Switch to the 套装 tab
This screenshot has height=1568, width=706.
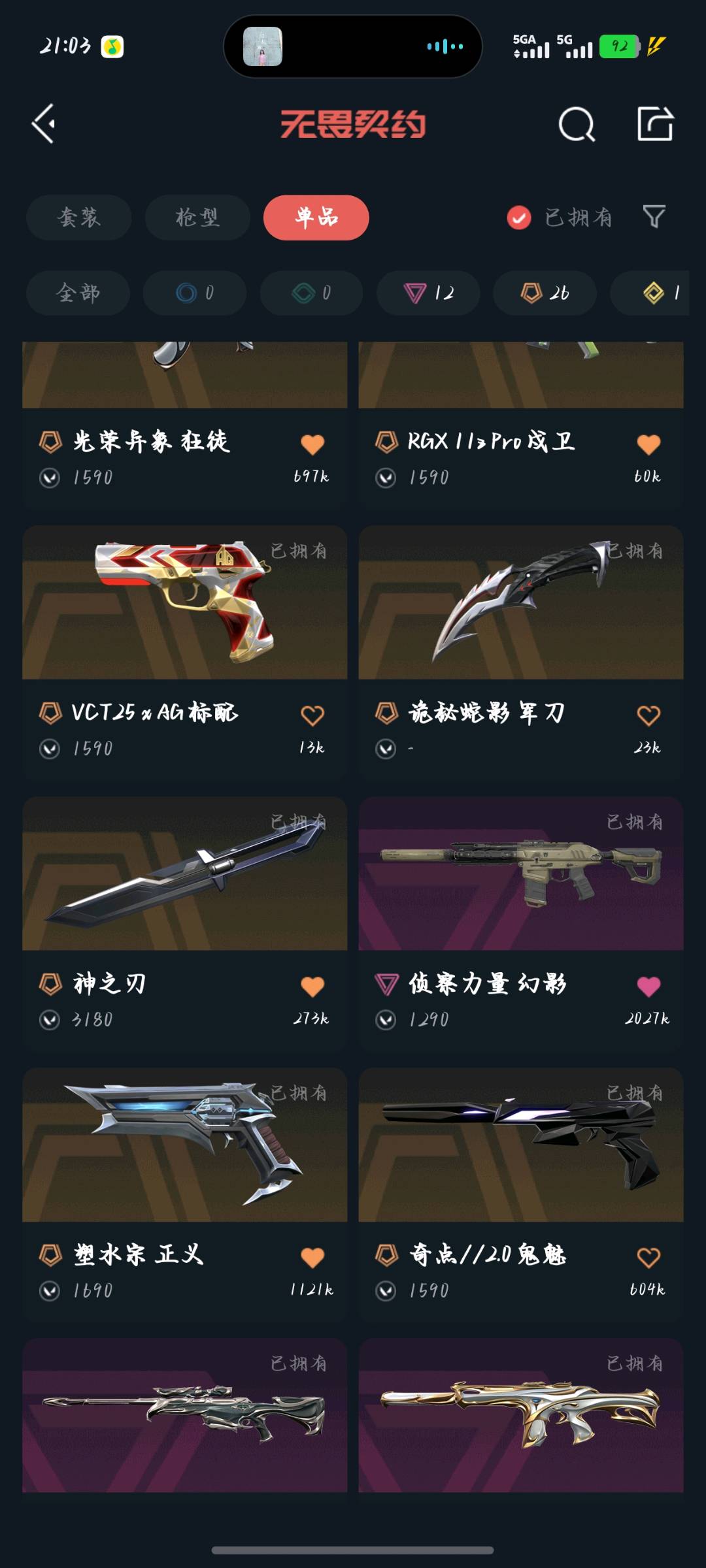click(79, 218)
